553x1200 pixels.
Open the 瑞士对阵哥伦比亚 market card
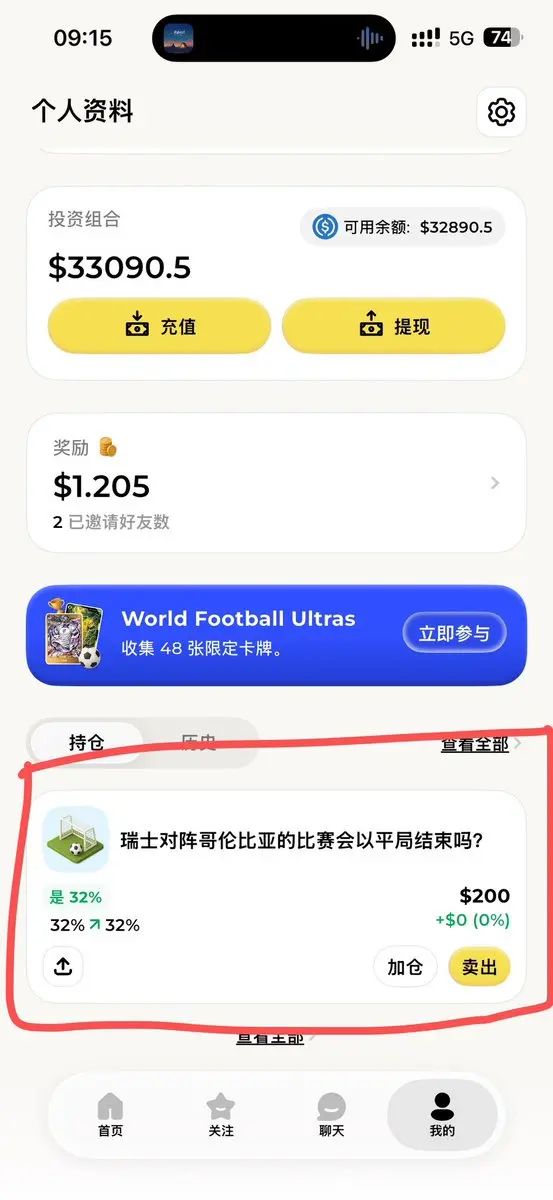click(276, 897)
